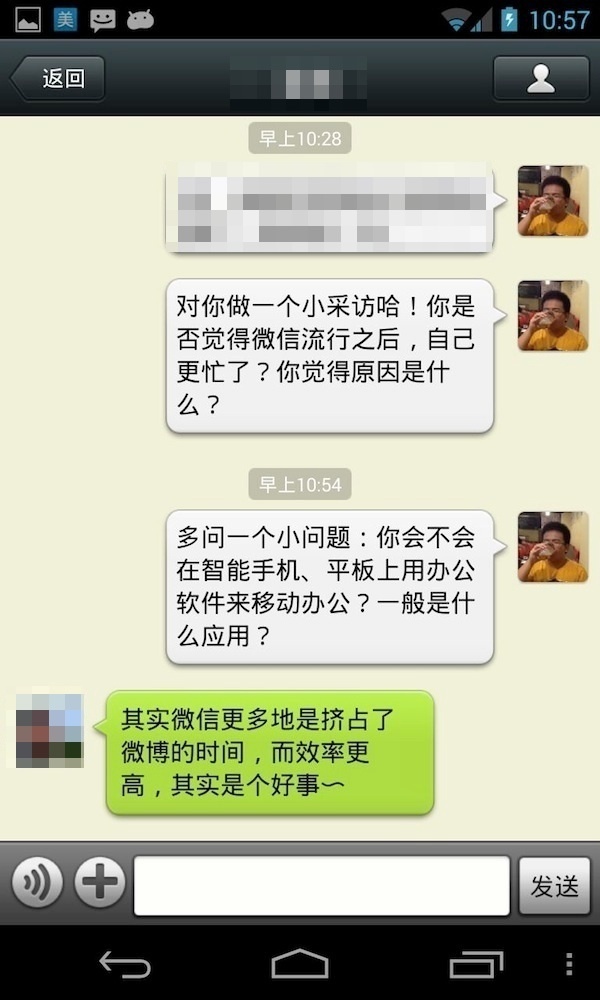The image size is (600, 1000).
Task: Focus the message text field
Action: point(321,885)
